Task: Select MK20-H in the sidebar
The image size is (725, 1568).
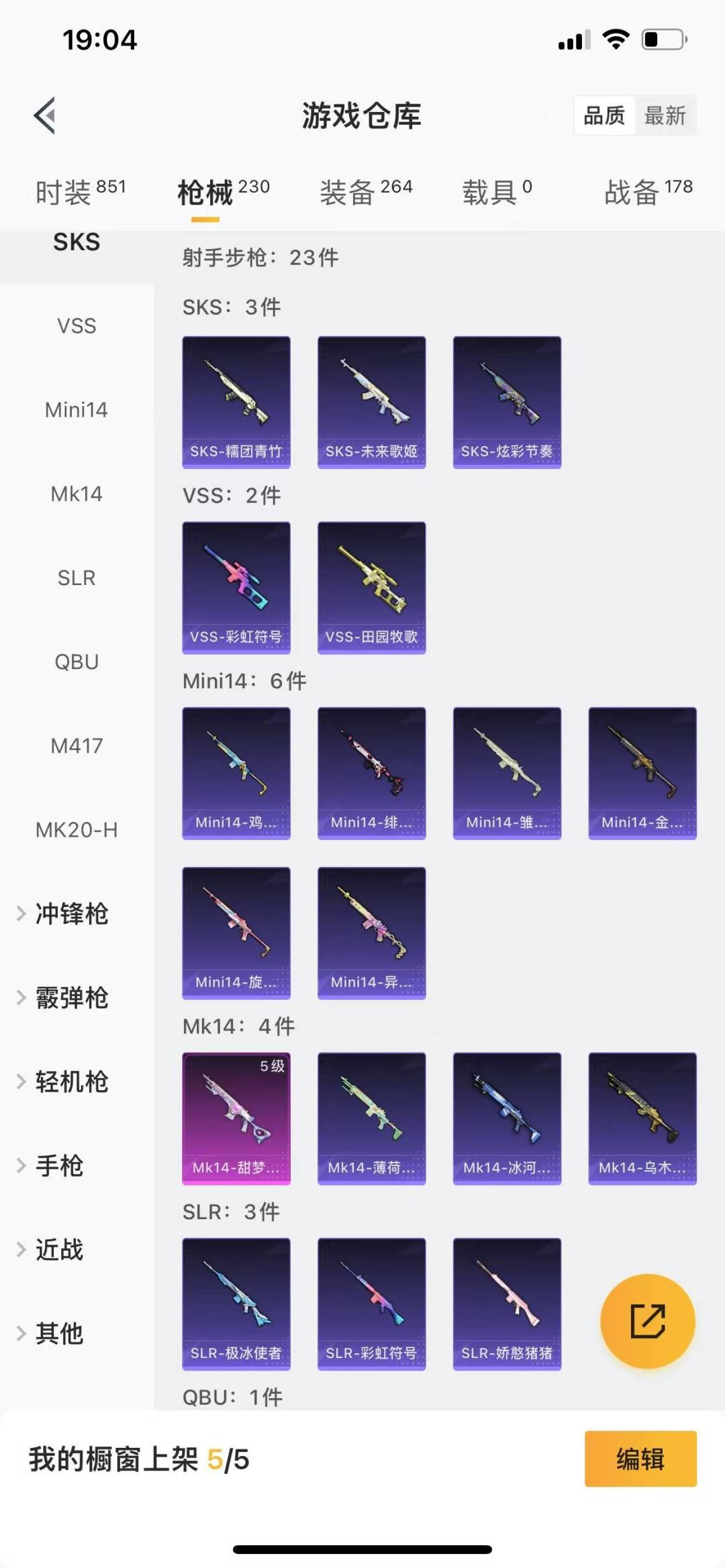Action: (77, 830)
